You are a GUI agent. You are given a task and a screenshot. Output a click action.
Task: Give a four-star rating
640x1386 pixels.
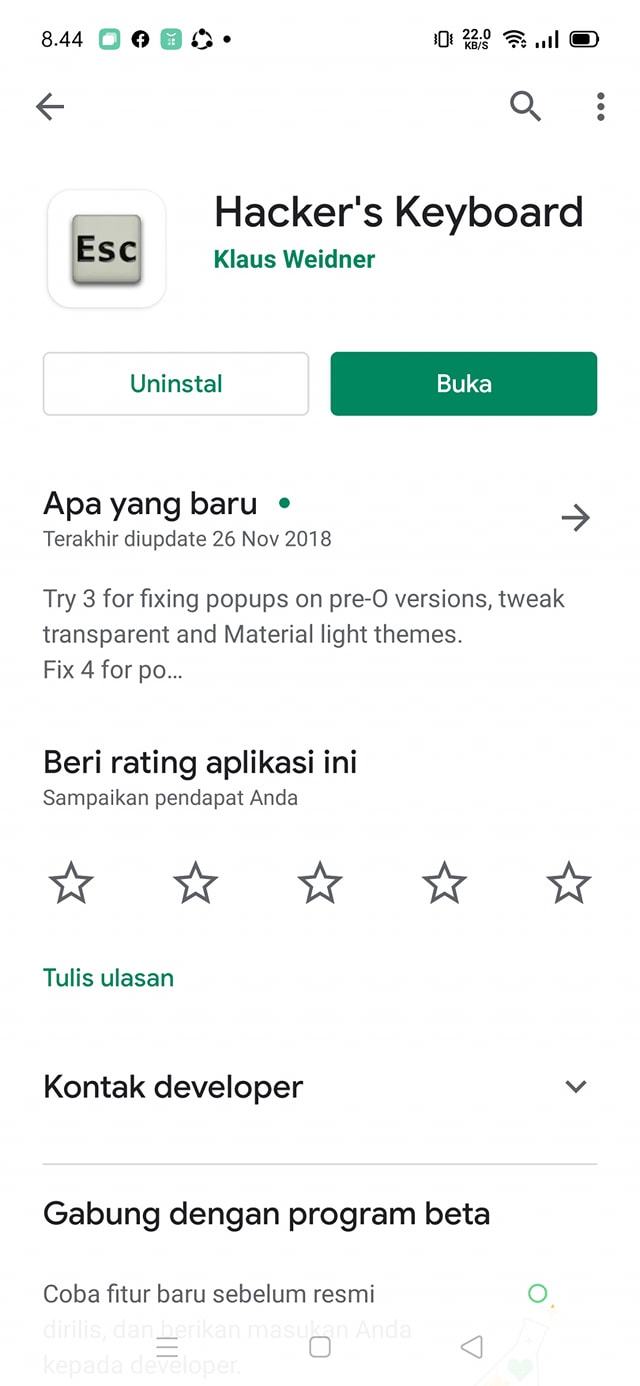pyautogui.click(x=444, y=884)
